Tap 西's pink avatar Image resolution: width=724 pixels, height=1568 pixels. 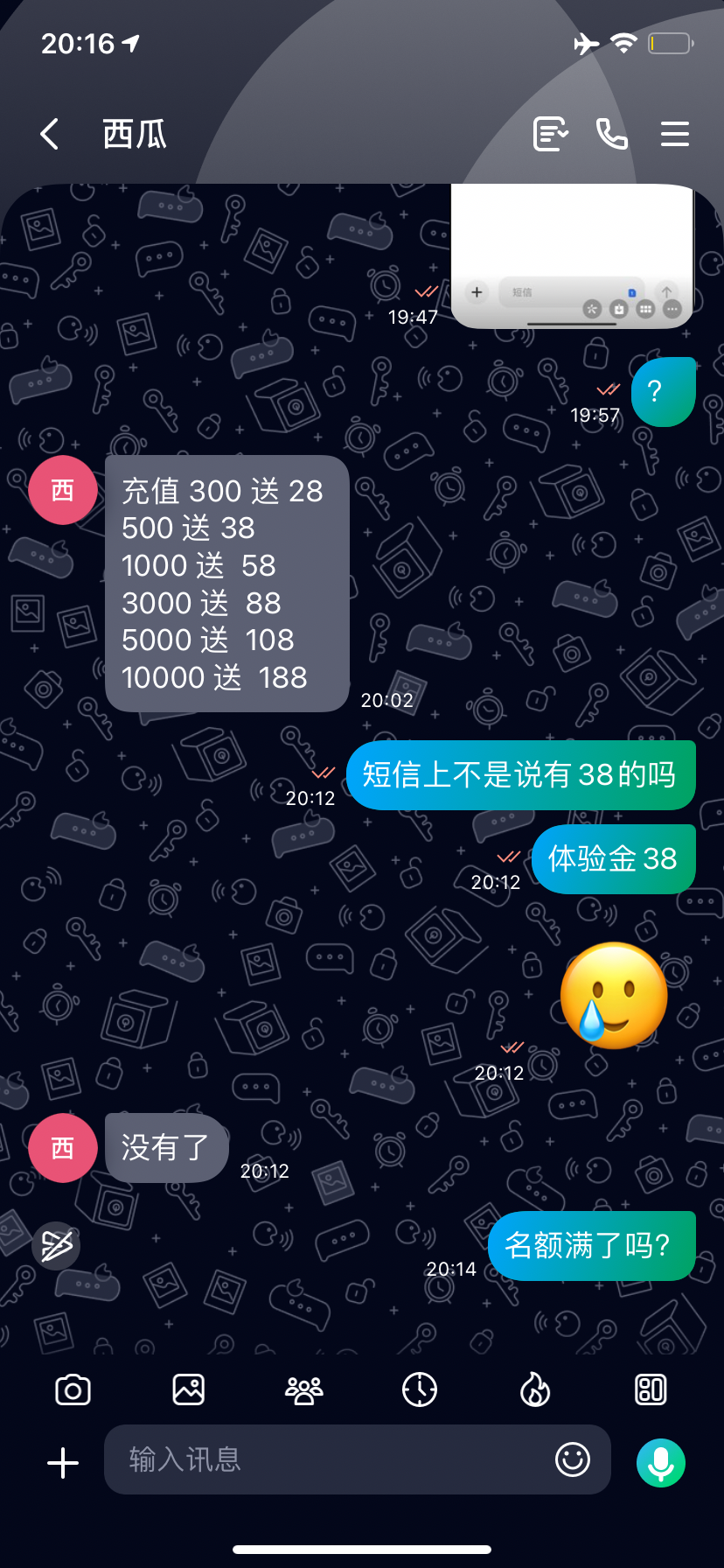pos(62,490)
